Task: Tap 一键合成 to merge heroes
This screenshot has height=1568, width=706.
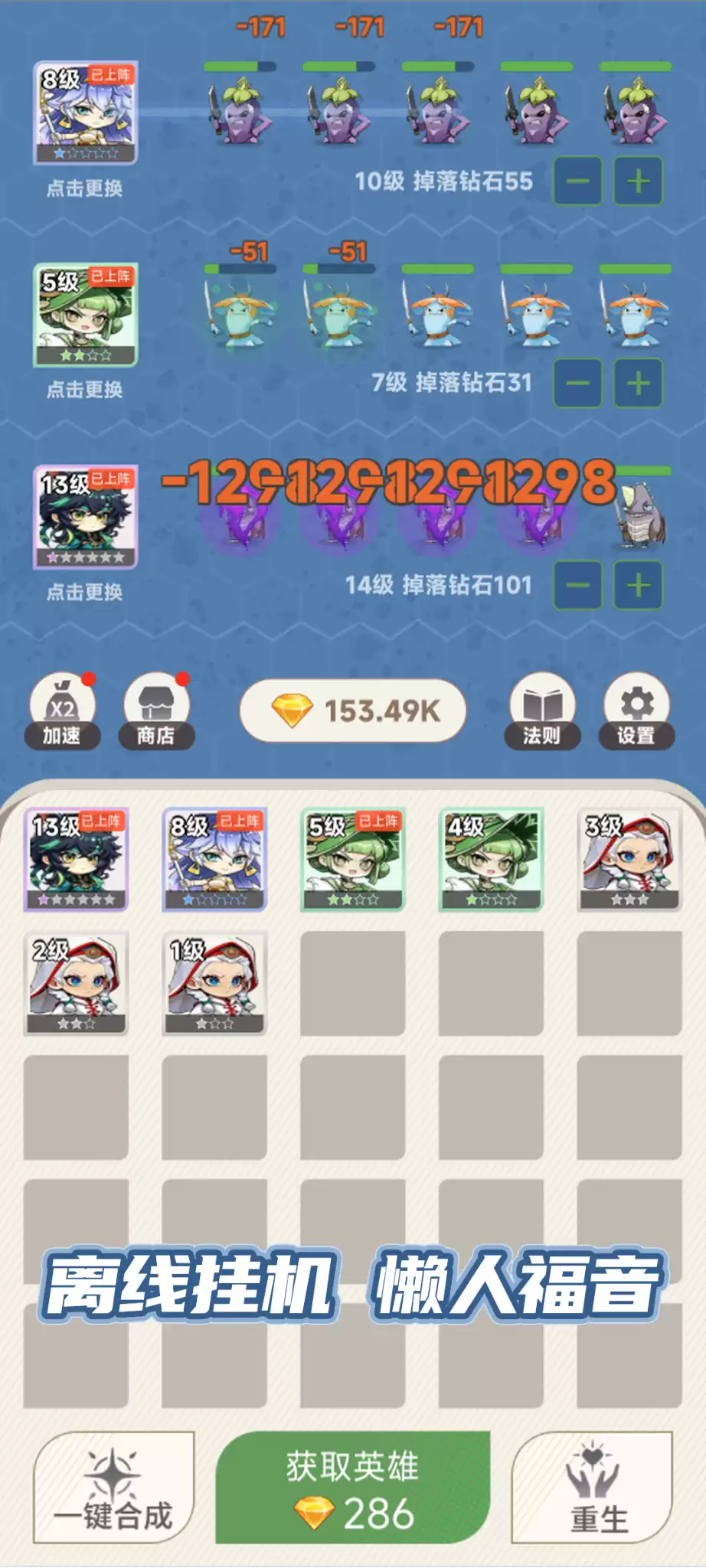Action: (113, 1488)
